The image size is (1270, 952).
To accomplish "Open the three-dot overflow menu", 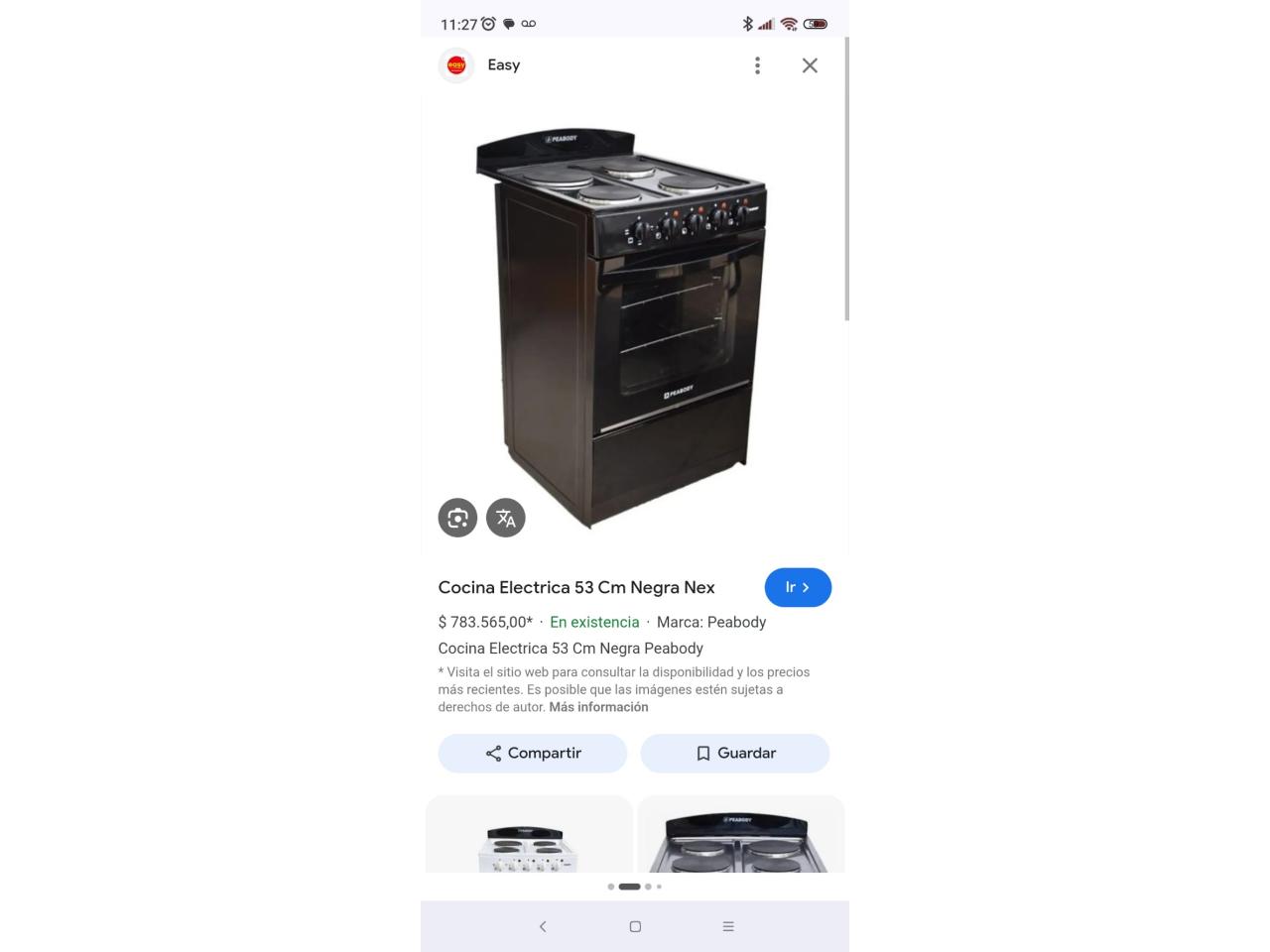I will [x=757, y=65].
